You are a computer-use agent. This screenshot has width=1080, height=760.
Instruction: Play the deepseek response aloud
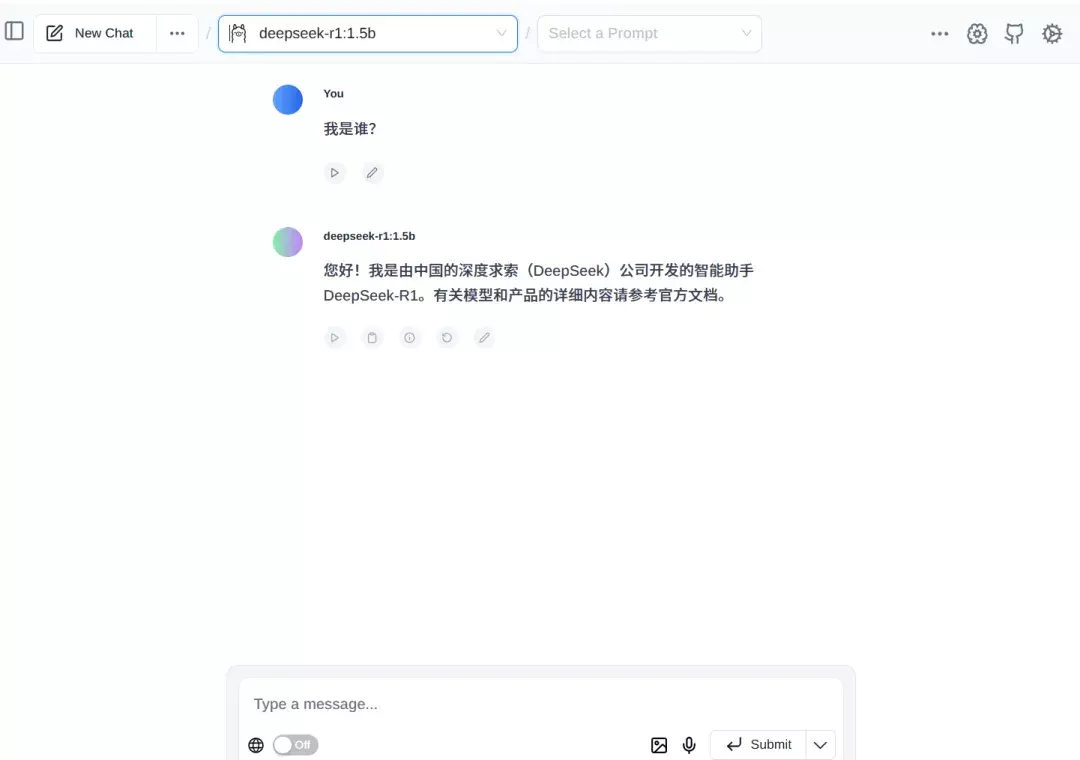point(335,338)
